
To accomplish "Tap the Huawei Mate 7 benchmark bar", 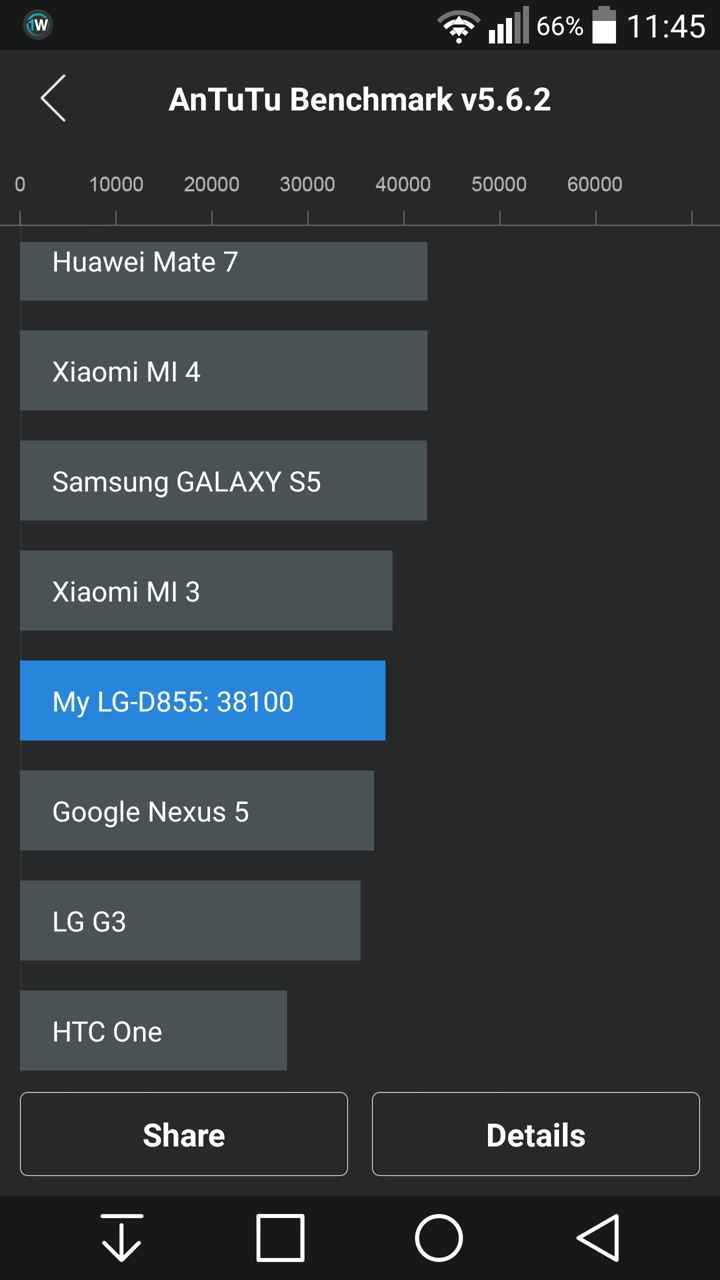I will point(222,271).
